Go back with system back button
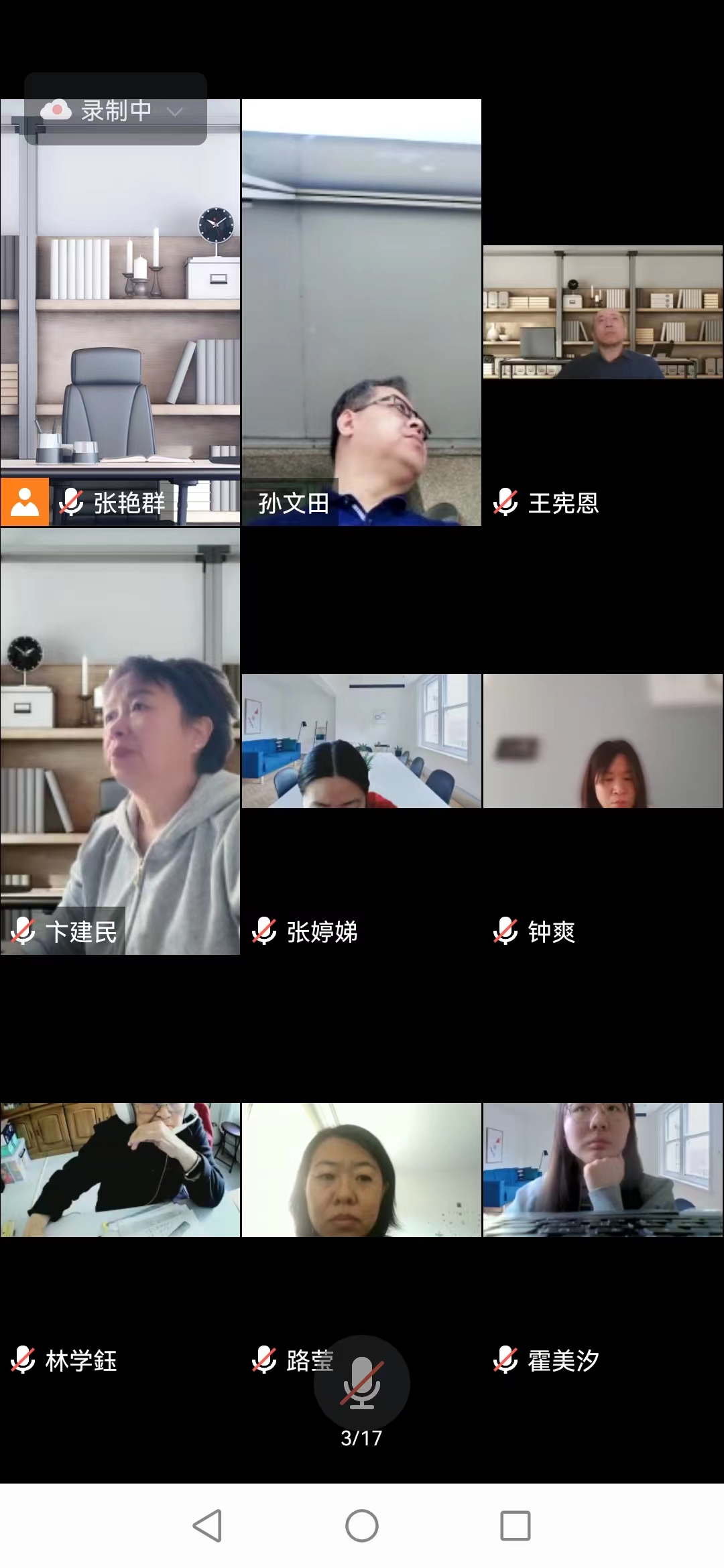 [x=207, y=1526]
